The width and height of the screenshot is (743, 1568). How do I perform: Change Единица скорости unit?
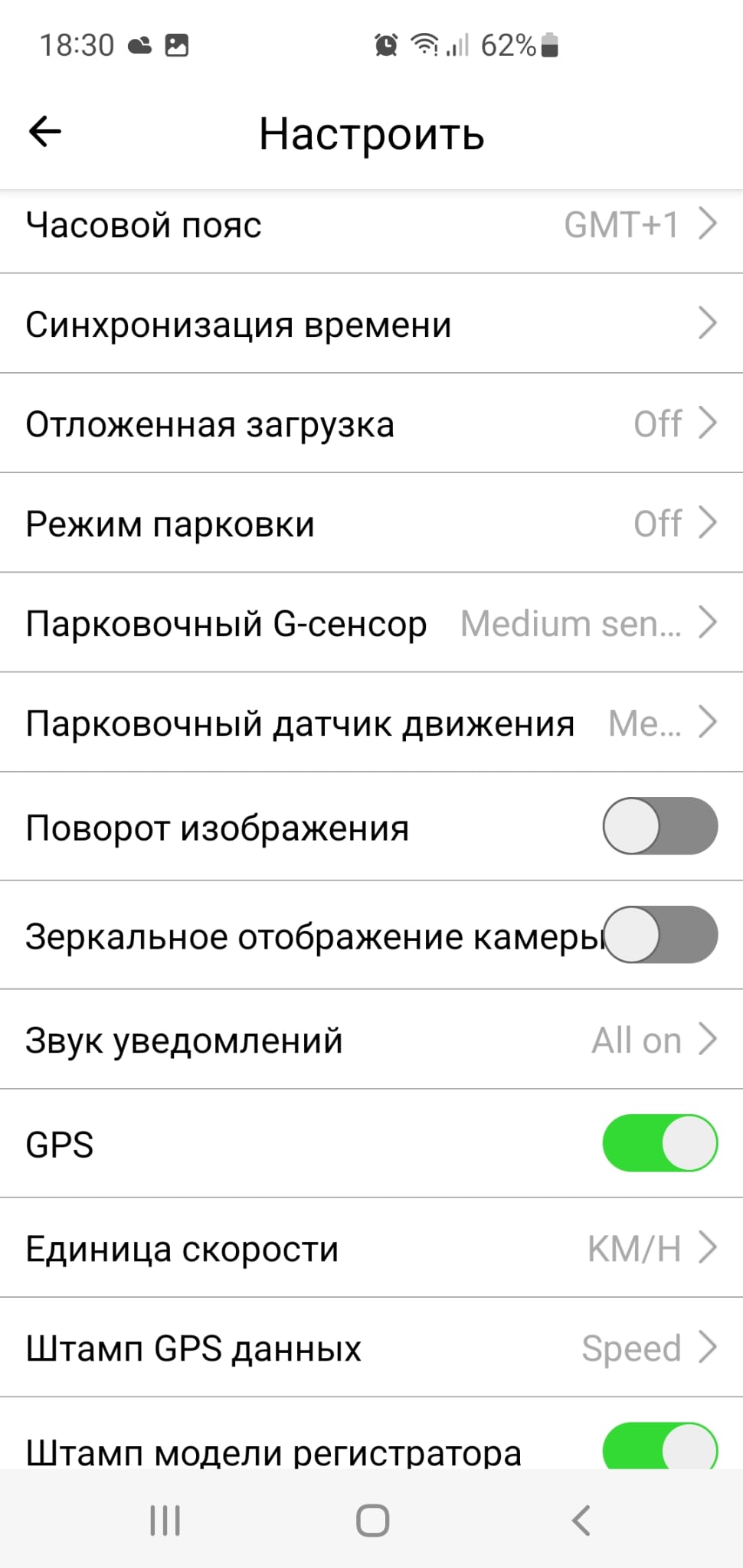[371, 1249]
